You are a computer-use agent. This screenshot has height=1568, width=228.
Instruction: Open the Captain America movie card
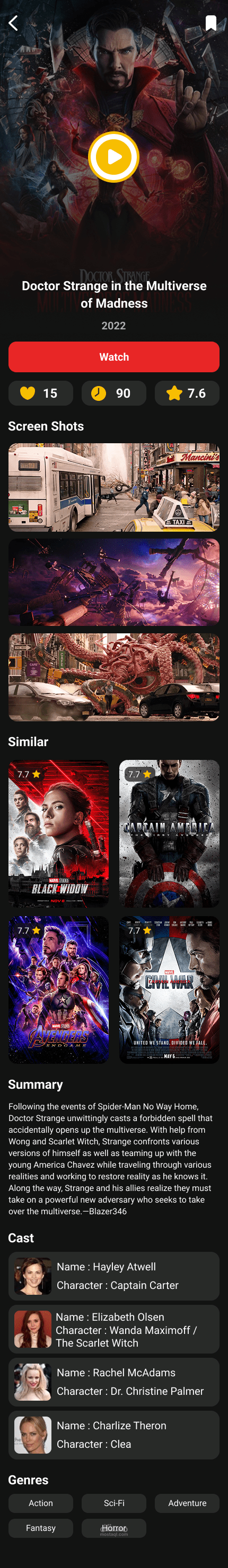tap(170, 834)
